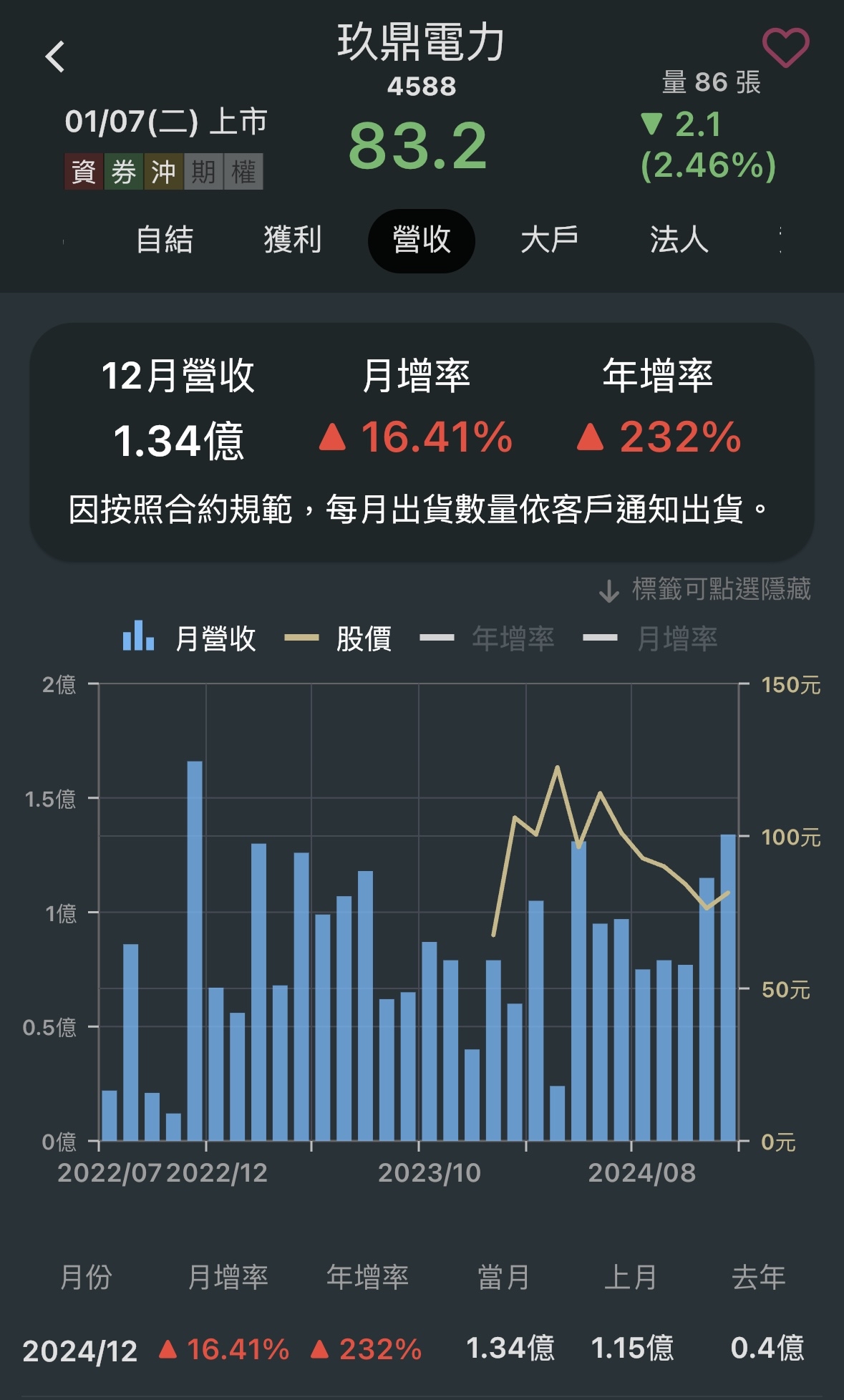Enable the 月增率 line in the chart
The image size is (844, 1400).
[x=651, y=638]
